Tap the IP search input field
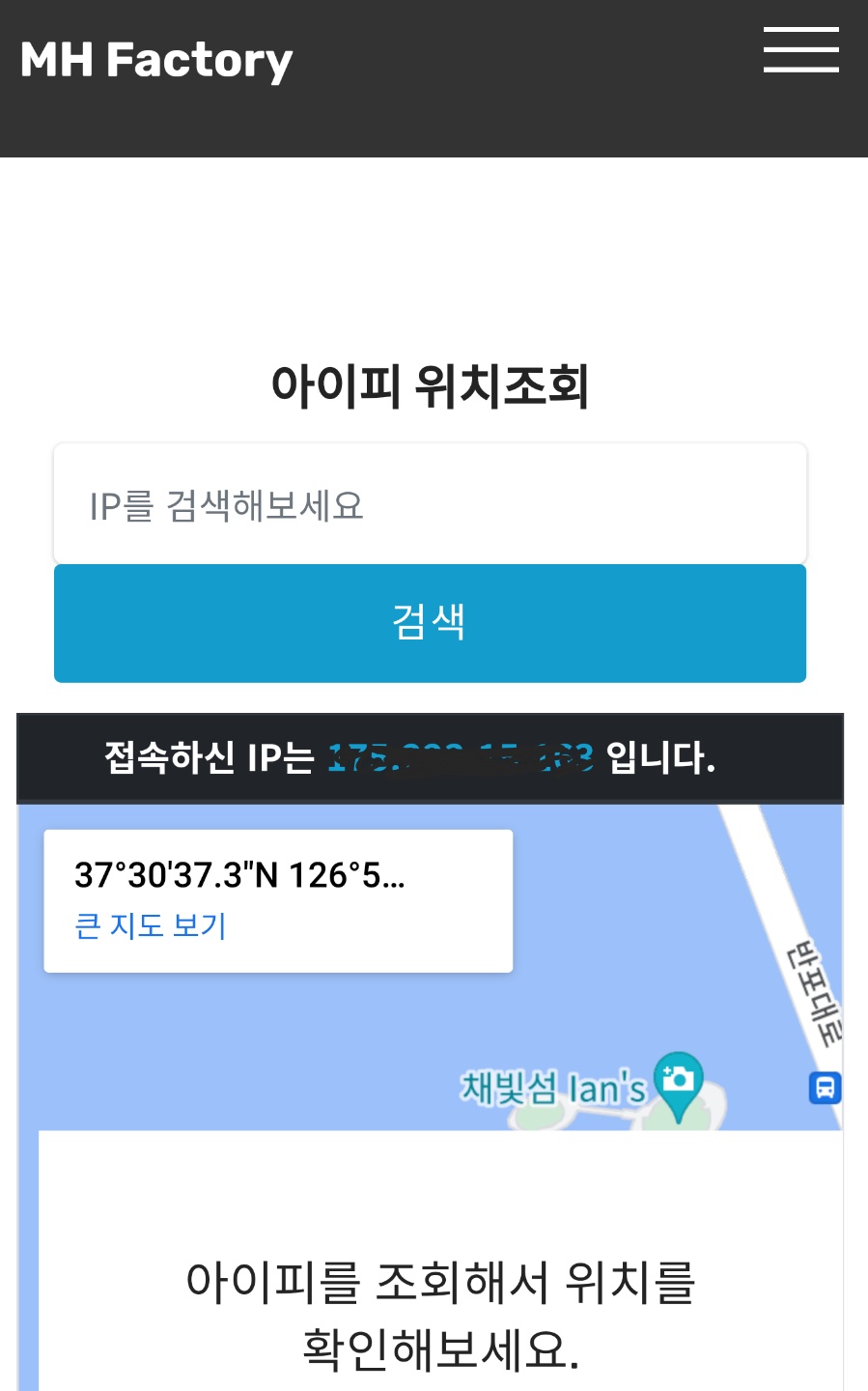This screenshot has height=1391, width=868. pyautogui.click(x=430, y=505)
